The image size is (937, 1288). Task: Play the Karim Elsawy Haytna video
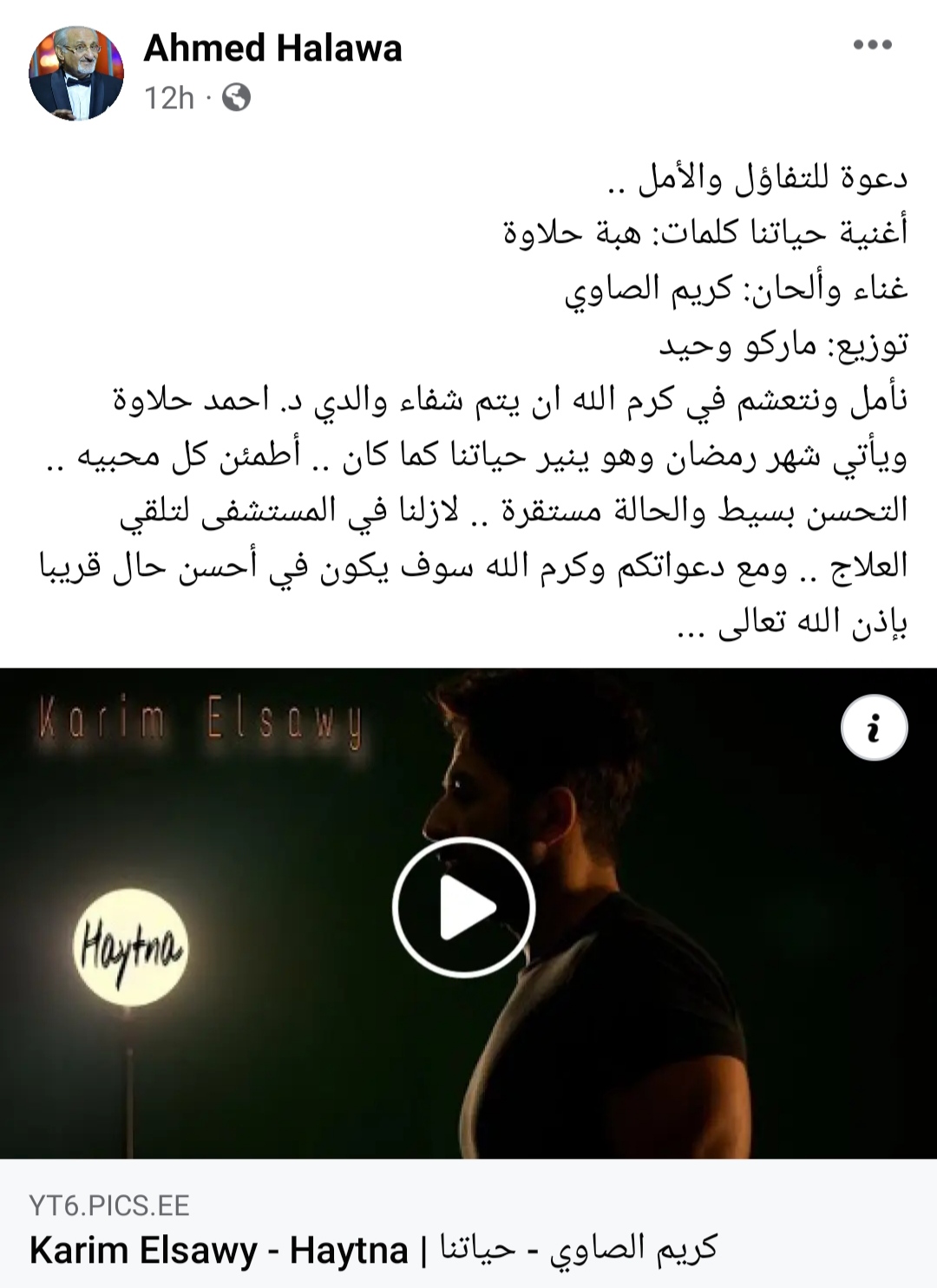pyautogui.click(x=463, y=907)
